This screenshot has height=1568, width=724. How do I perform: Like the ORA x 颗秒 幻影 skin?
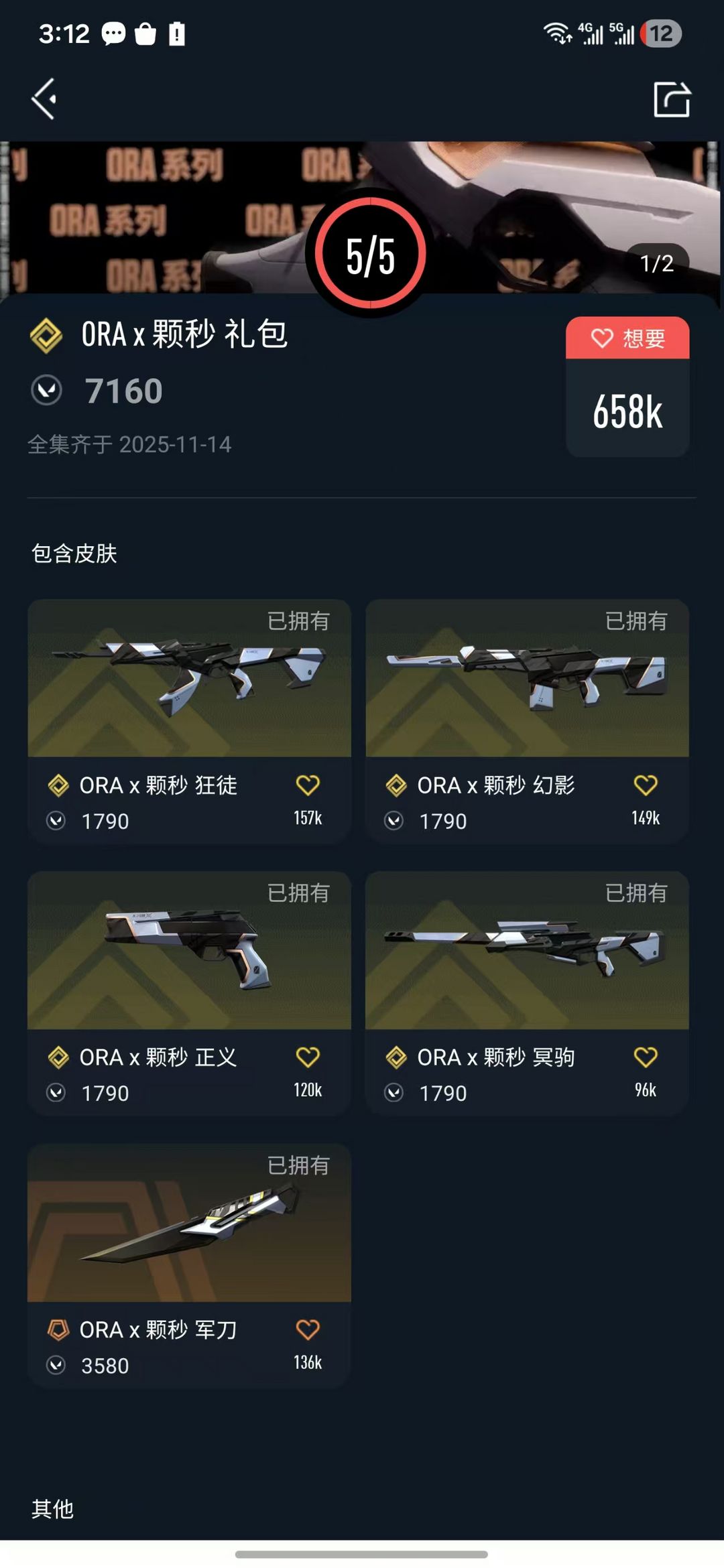[x=646, y=785]
